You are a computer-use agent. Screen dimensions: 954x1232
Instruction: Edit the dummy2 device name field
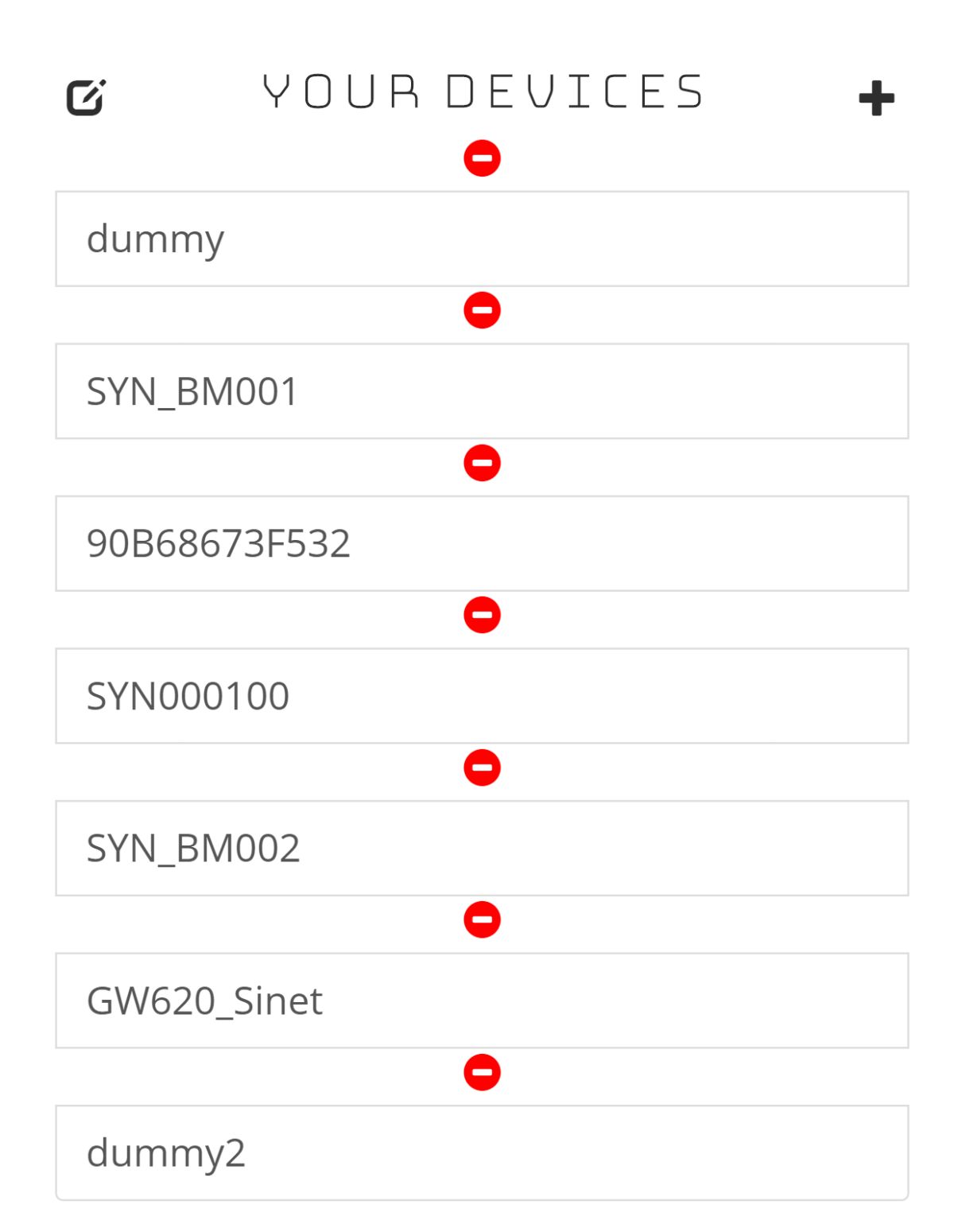point(482,1152)
